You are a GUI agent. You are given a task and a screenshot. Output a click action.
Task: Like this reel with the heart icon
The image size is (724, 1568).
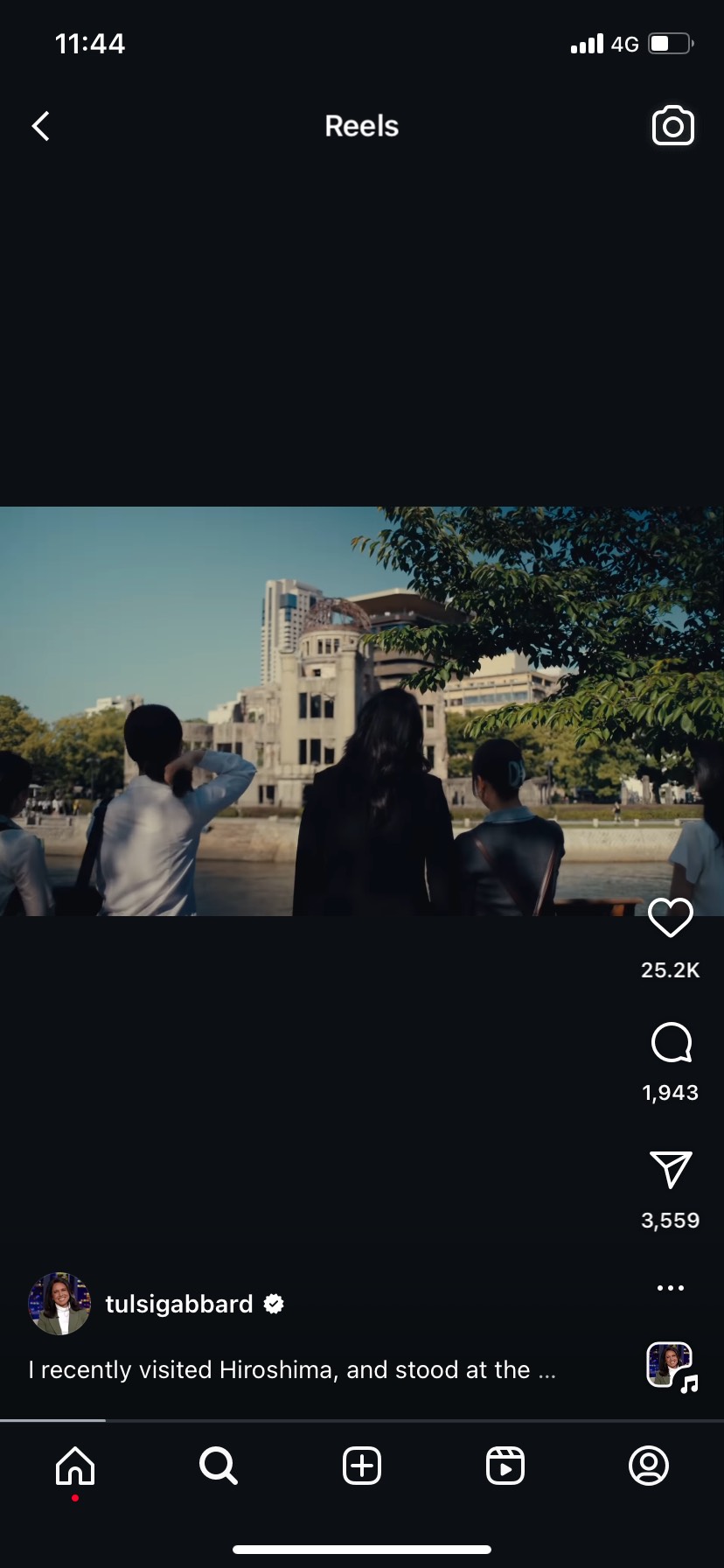click(x=670, y=918)
